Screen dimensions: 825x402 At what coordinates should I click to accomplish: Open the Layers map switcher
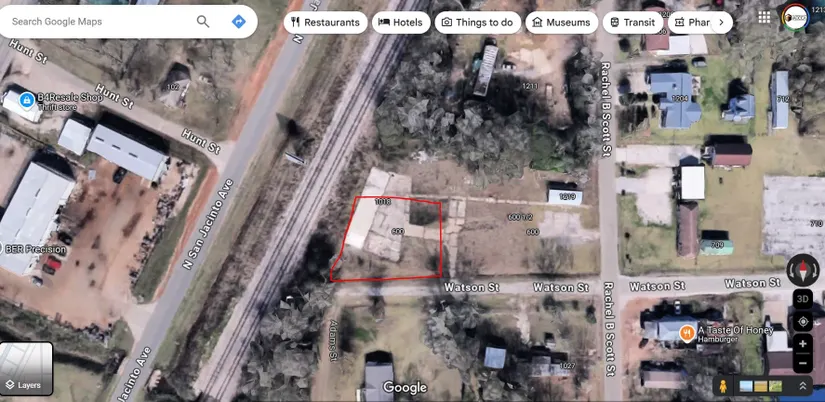tap(26, 368)
